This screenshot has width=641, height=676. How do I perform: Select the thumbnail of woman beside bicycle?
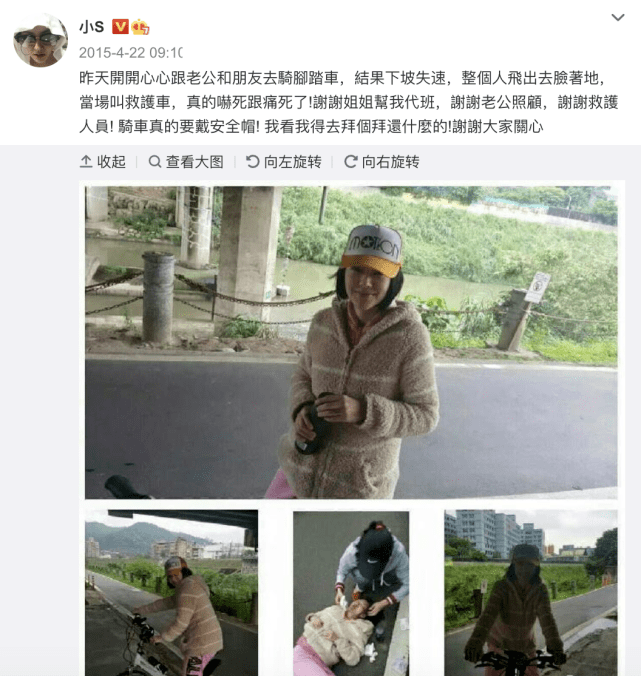[x=171, y=592]
